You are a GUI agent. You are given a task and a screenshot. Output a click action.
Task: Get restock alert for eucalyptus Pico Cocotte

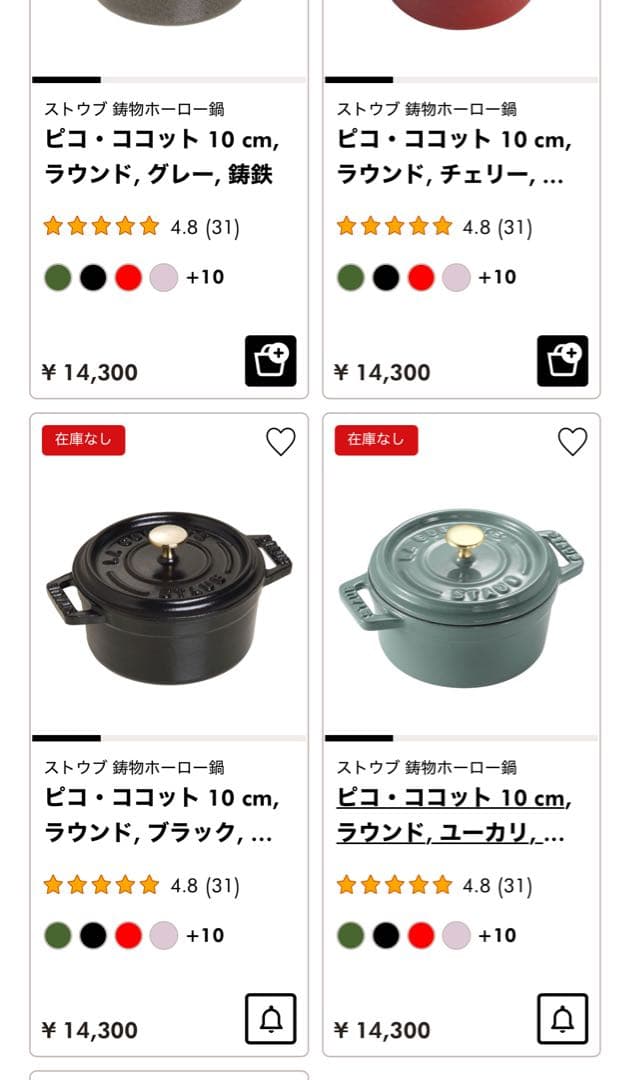[562, 1019]
